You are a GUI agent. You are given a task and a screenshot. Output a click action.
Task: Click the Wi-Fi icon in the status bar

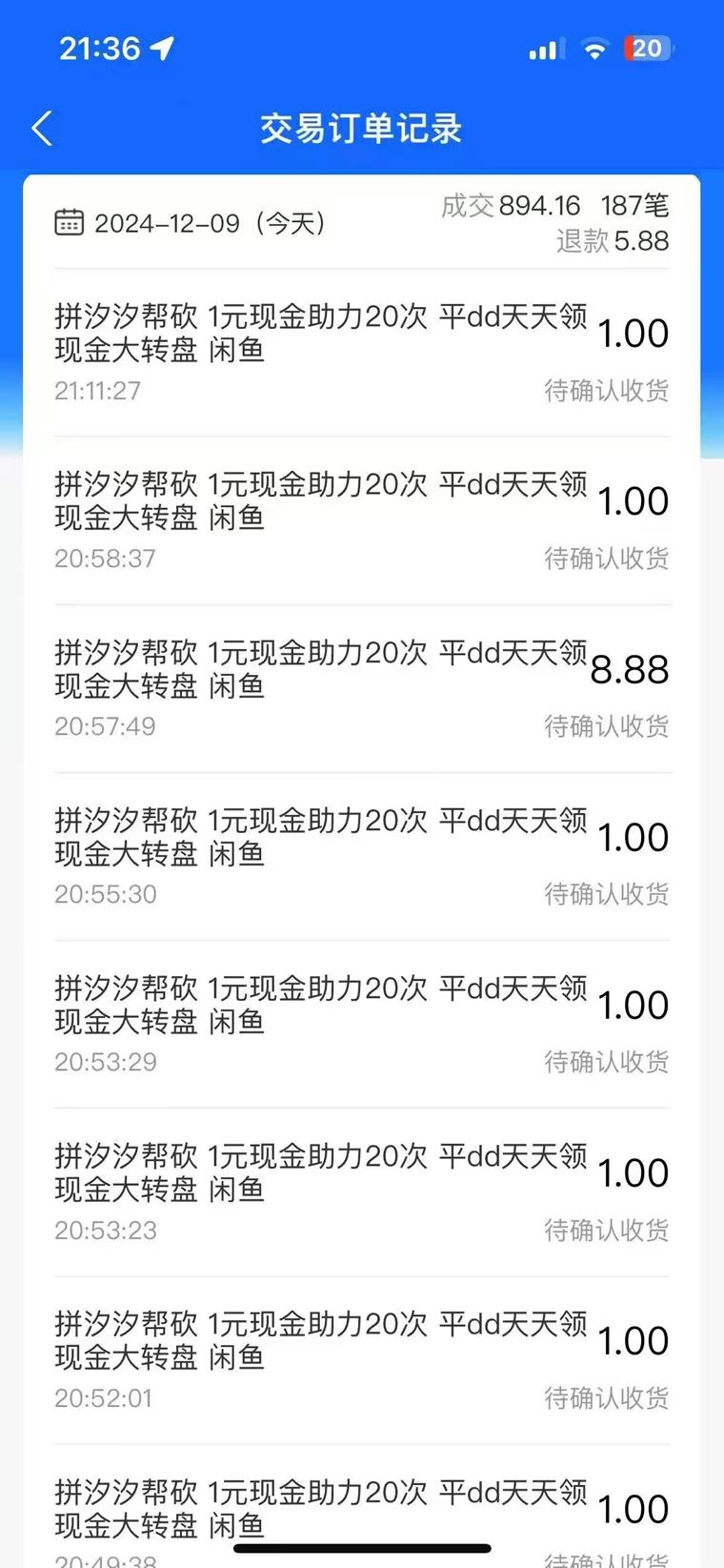593,48
